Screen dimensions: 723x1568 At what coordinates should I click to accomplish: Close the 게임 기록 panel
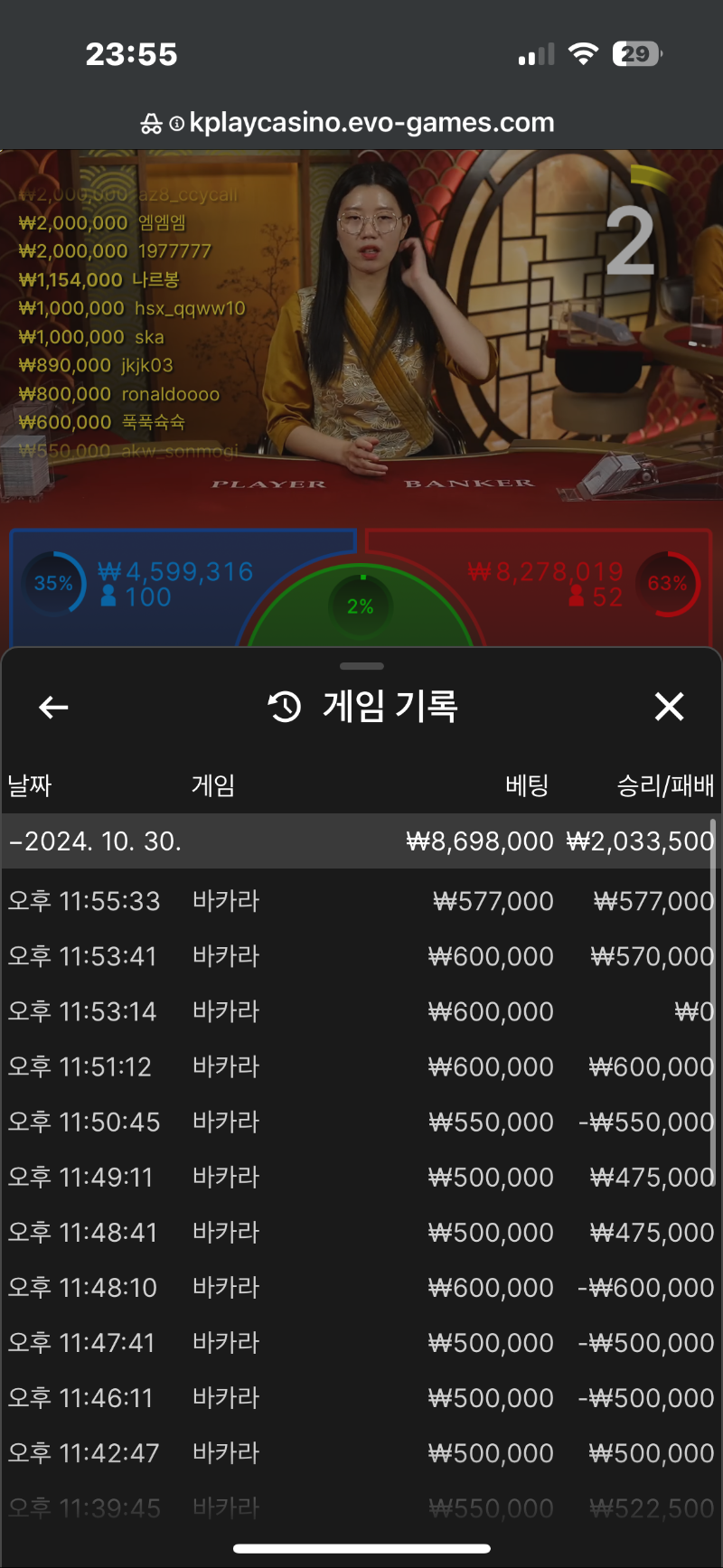coord(669,707)
